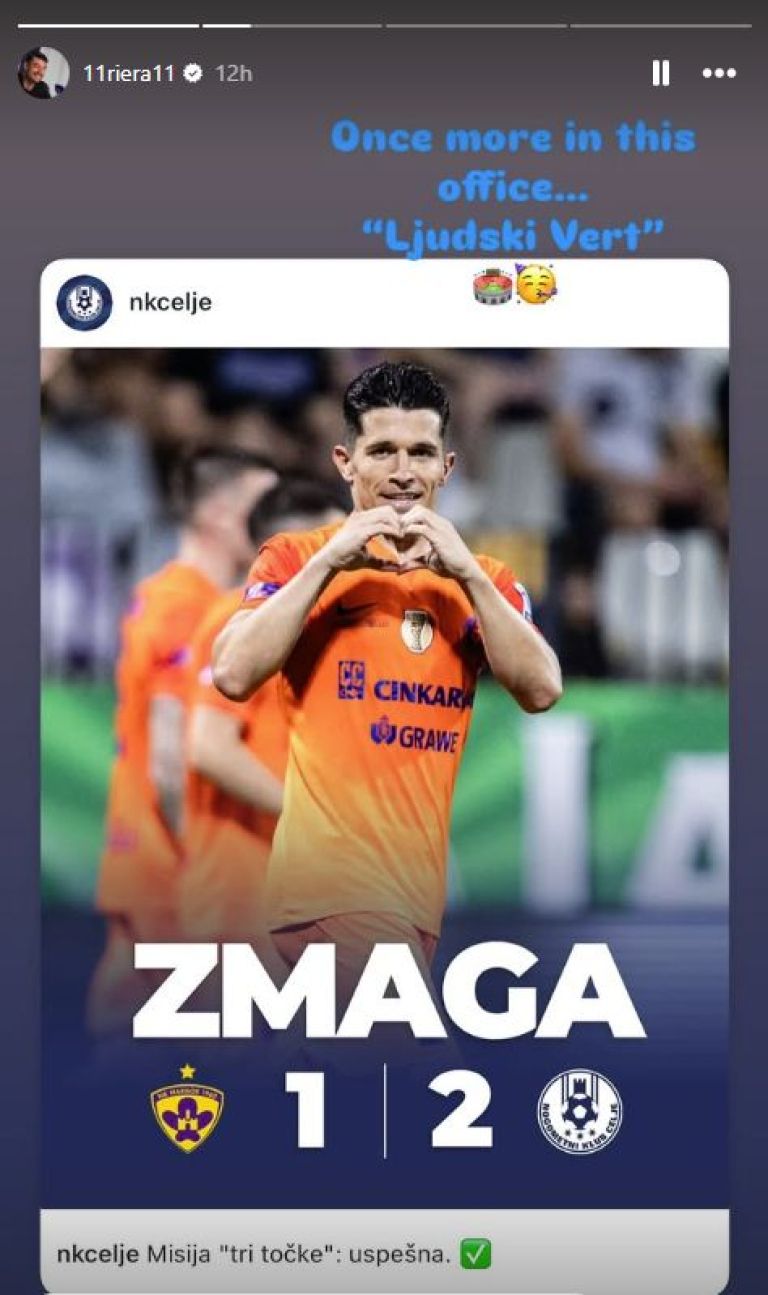Viewport: 768px width, 1295px height.
Task: Open the story overflow menu
Action: 719,73
